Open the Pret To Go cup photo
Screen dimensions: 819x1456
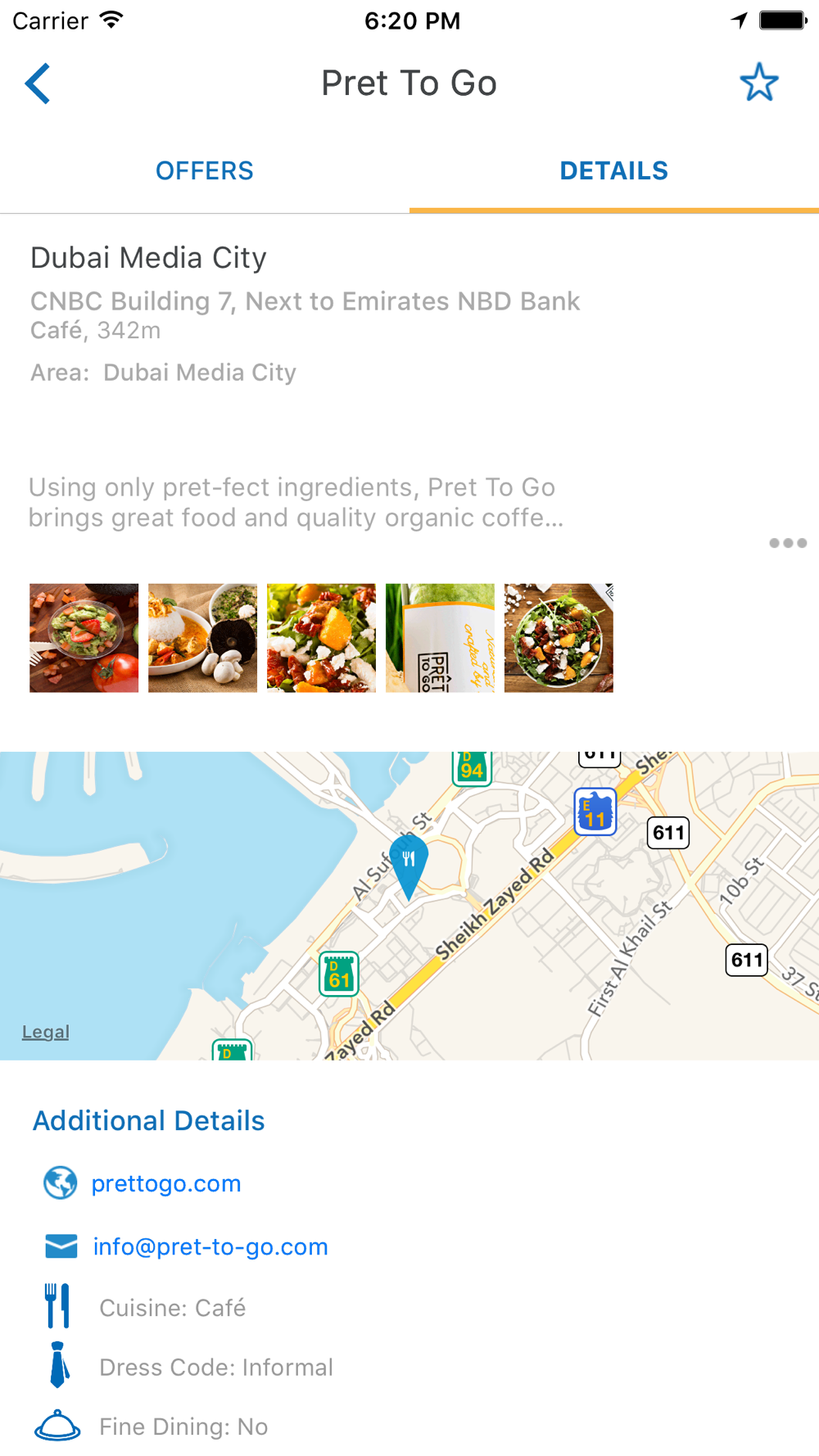pyautogui.click(x=440, y=638)
